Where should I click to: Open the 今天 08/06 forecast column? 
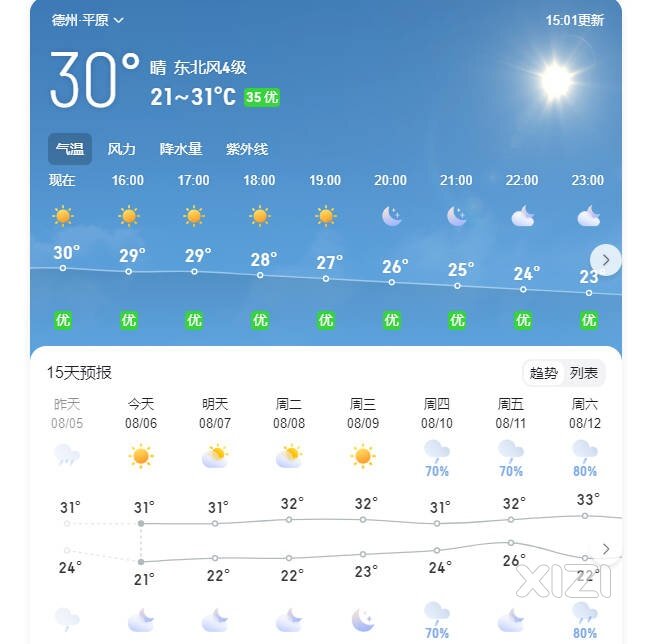(141, 413)
